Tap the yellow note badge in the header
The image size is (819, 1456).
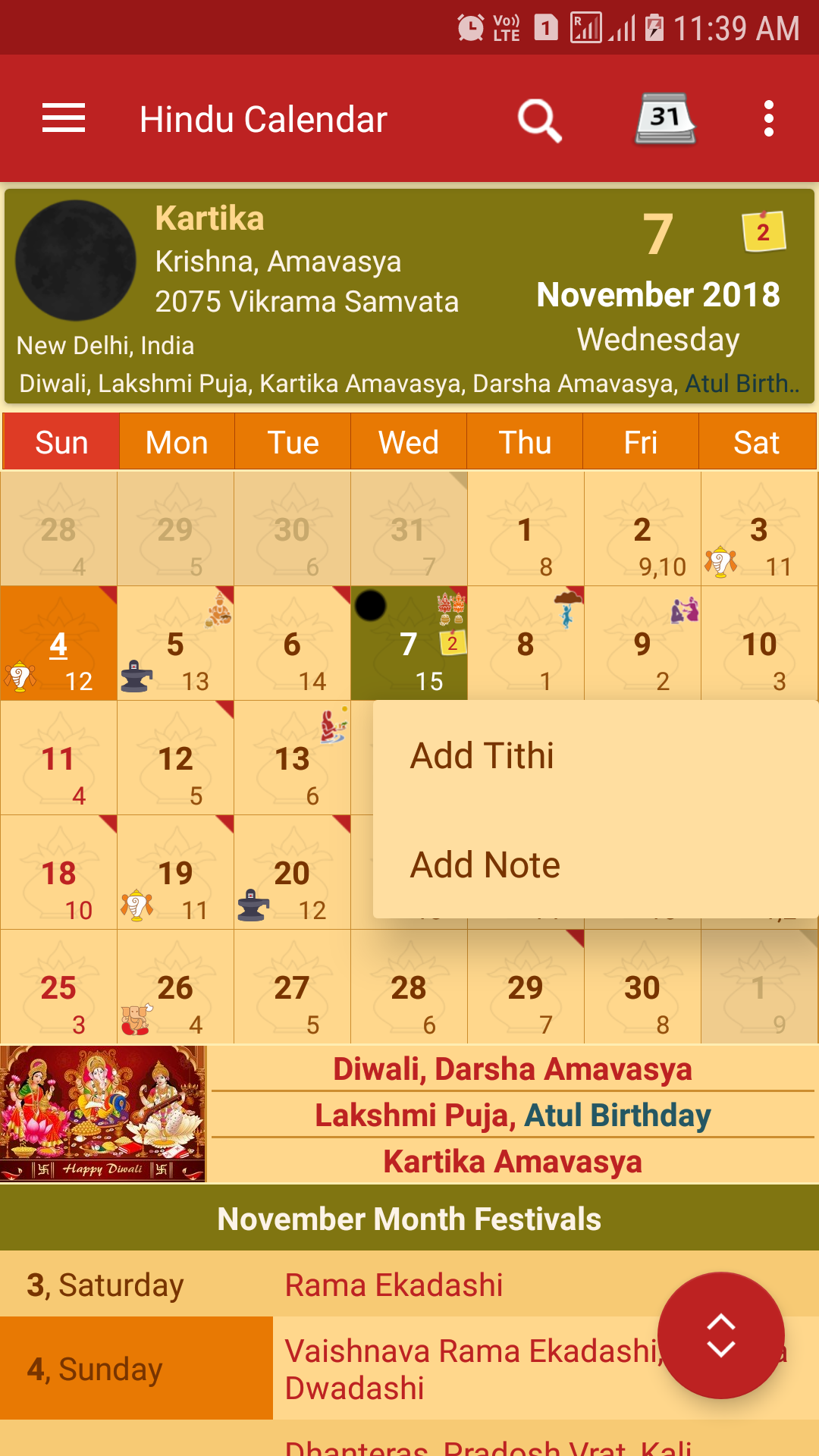(x=763, y=231)
